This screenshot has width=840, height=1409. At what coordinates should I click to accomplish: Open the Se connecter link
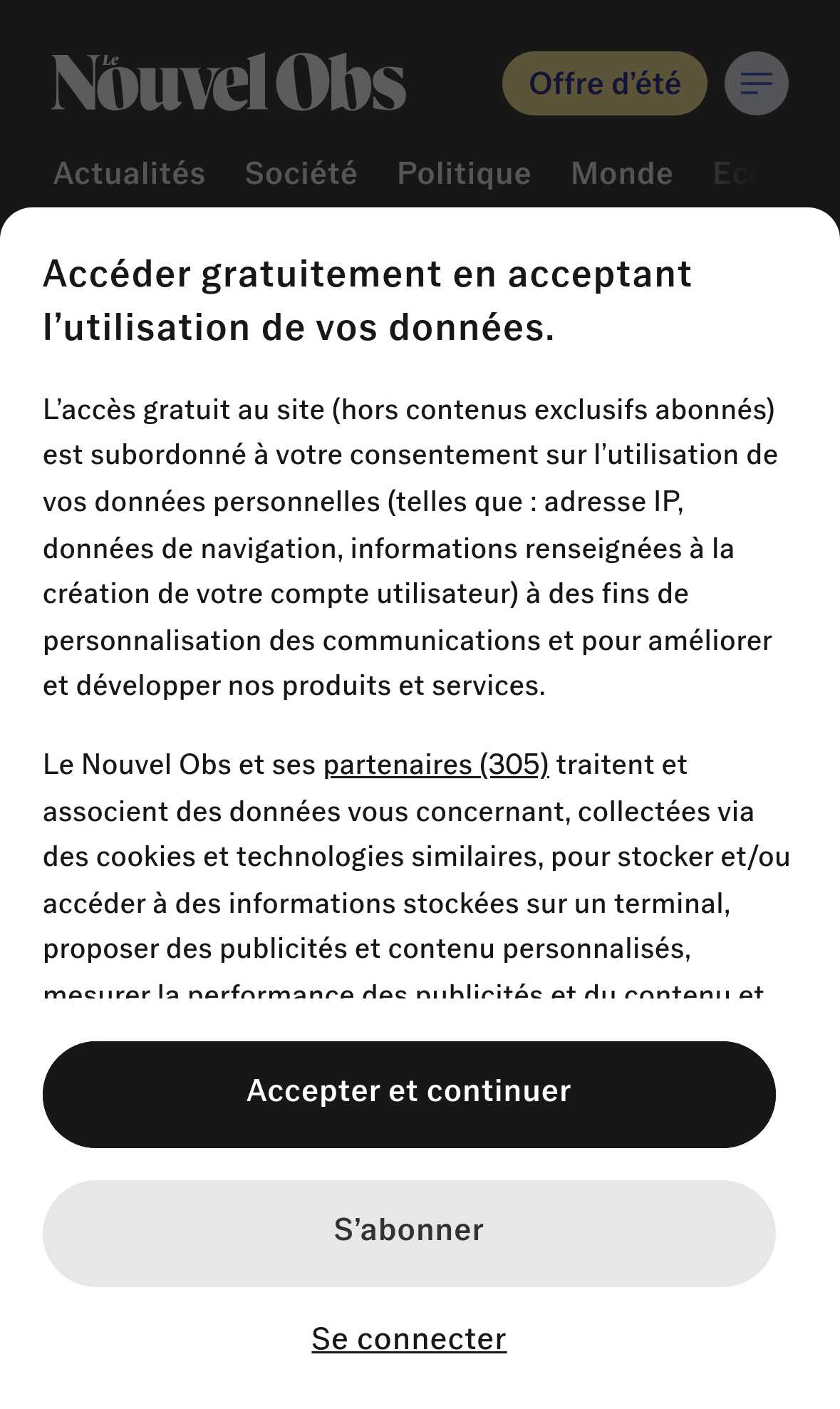(x=409, y=1338)
